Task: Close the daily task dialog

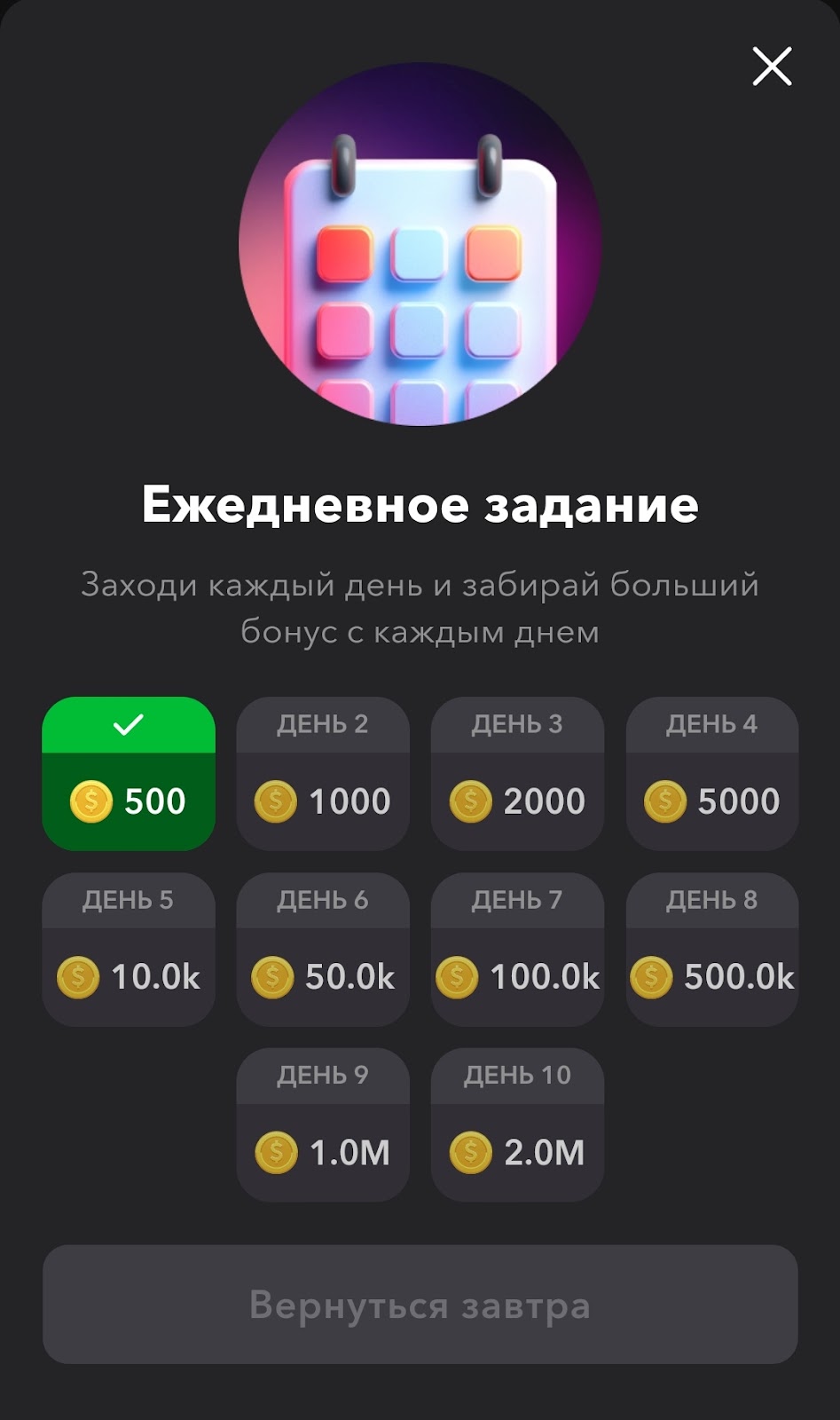Action: click(x=772, y=67)
